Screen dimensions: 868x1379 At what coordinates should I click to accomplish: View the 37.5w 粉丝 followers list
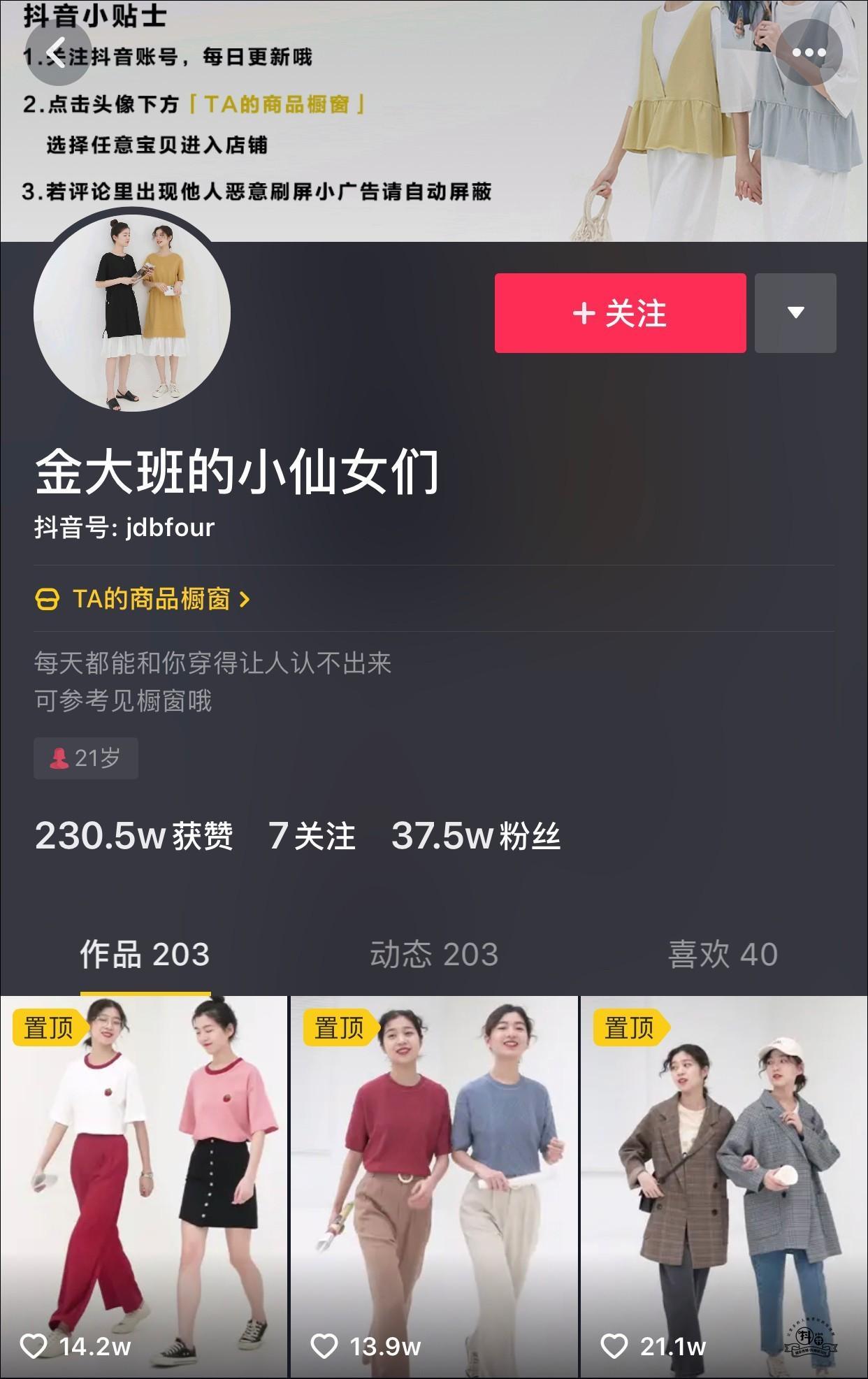pyautogui.click(x=475, y=836)
